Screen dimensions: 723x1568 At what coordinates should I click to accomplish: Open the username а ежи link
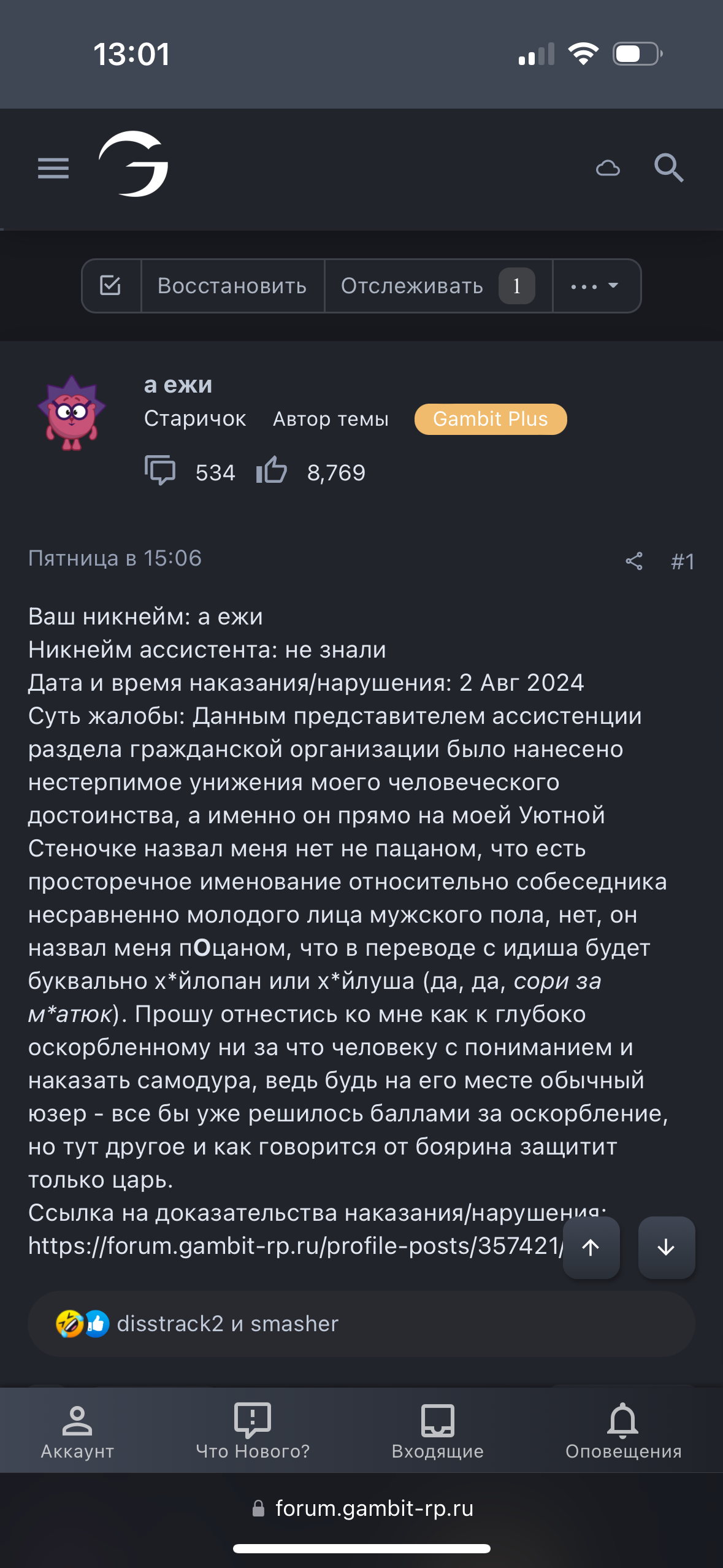click(178, 385)
